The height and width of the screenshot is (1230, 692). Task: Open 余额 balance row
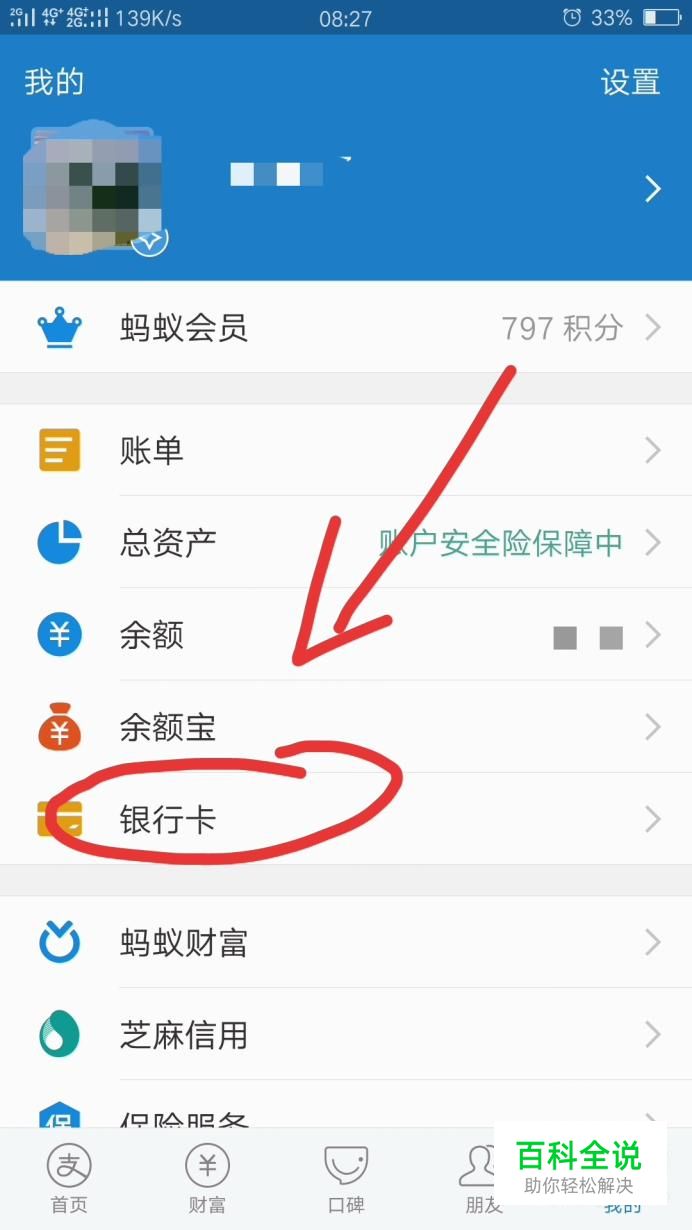tap(345, 635)
